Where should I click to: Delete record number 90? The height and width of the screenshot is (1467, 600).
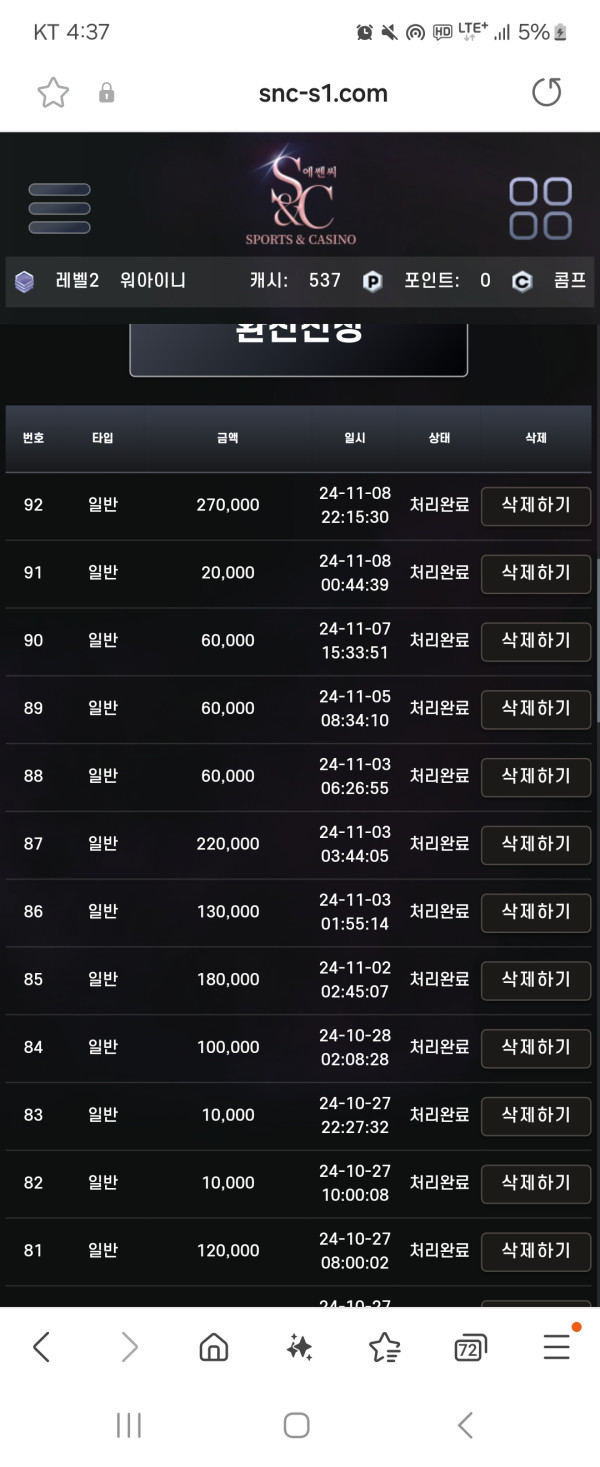(535, 641)
